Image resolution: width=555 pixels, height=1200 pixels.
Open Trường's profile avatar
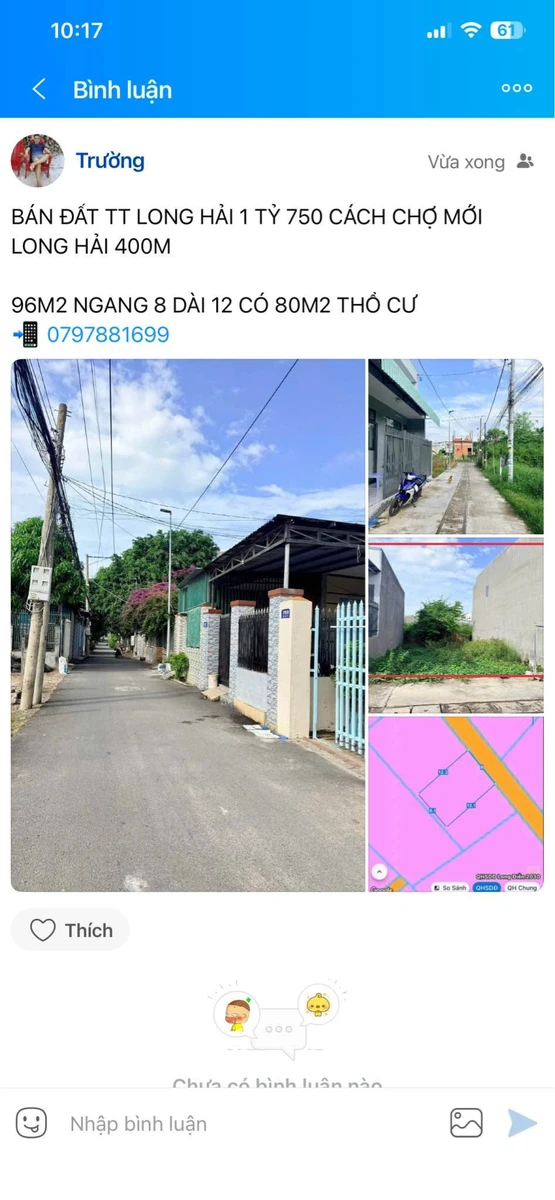(x=37, y=161)
